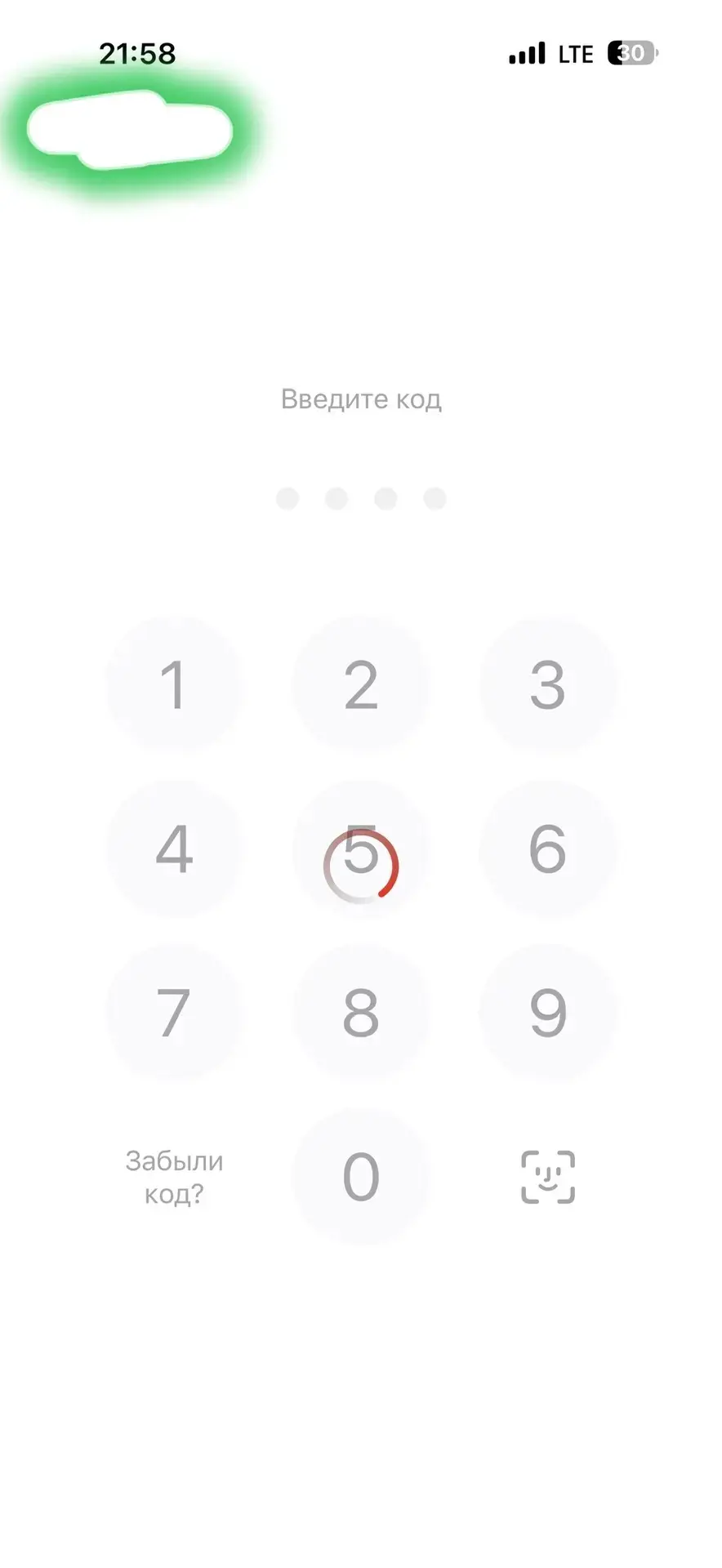Tap the number 4 key

(174, 849)
